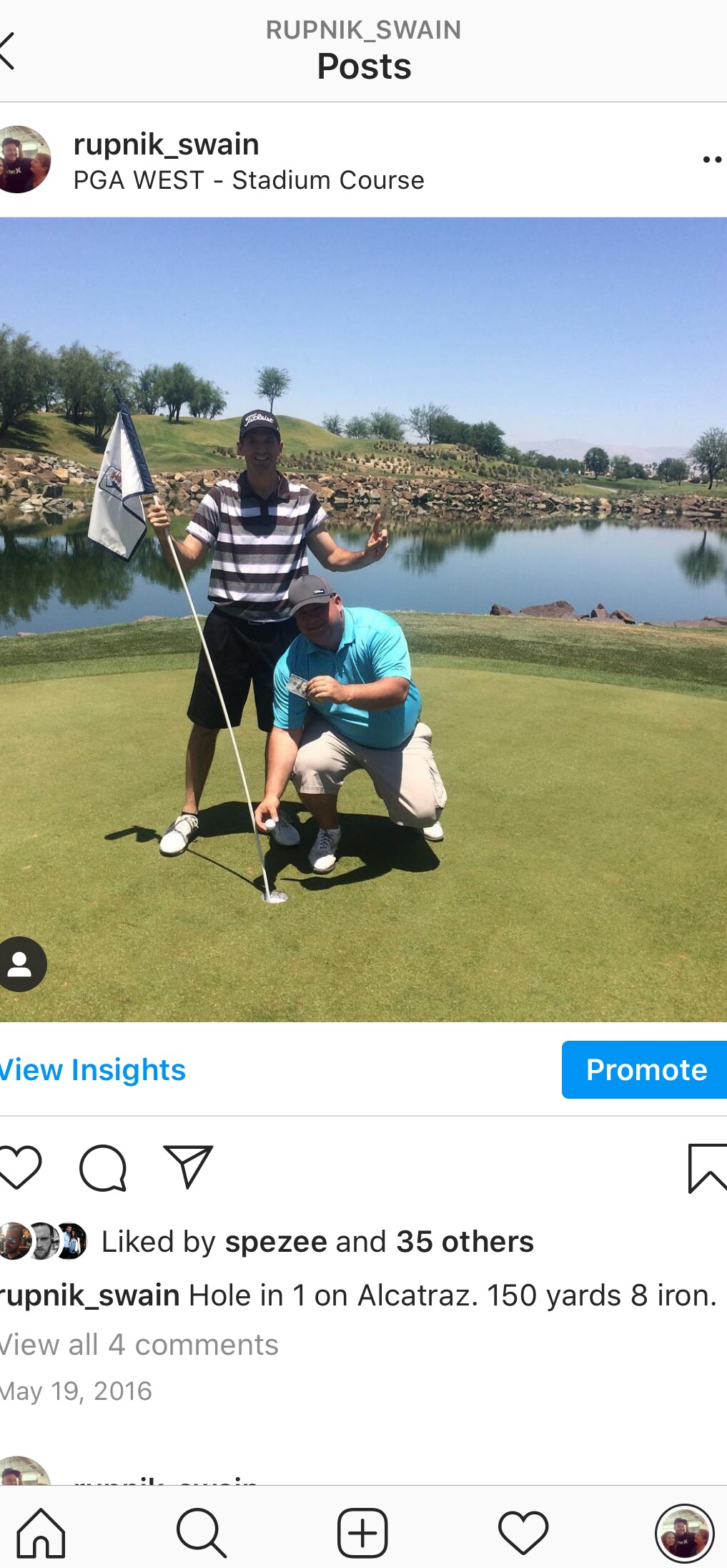Switch to the Search tab
The width and height of the screenshot is (727, 1568).
tap(202, 1532)
